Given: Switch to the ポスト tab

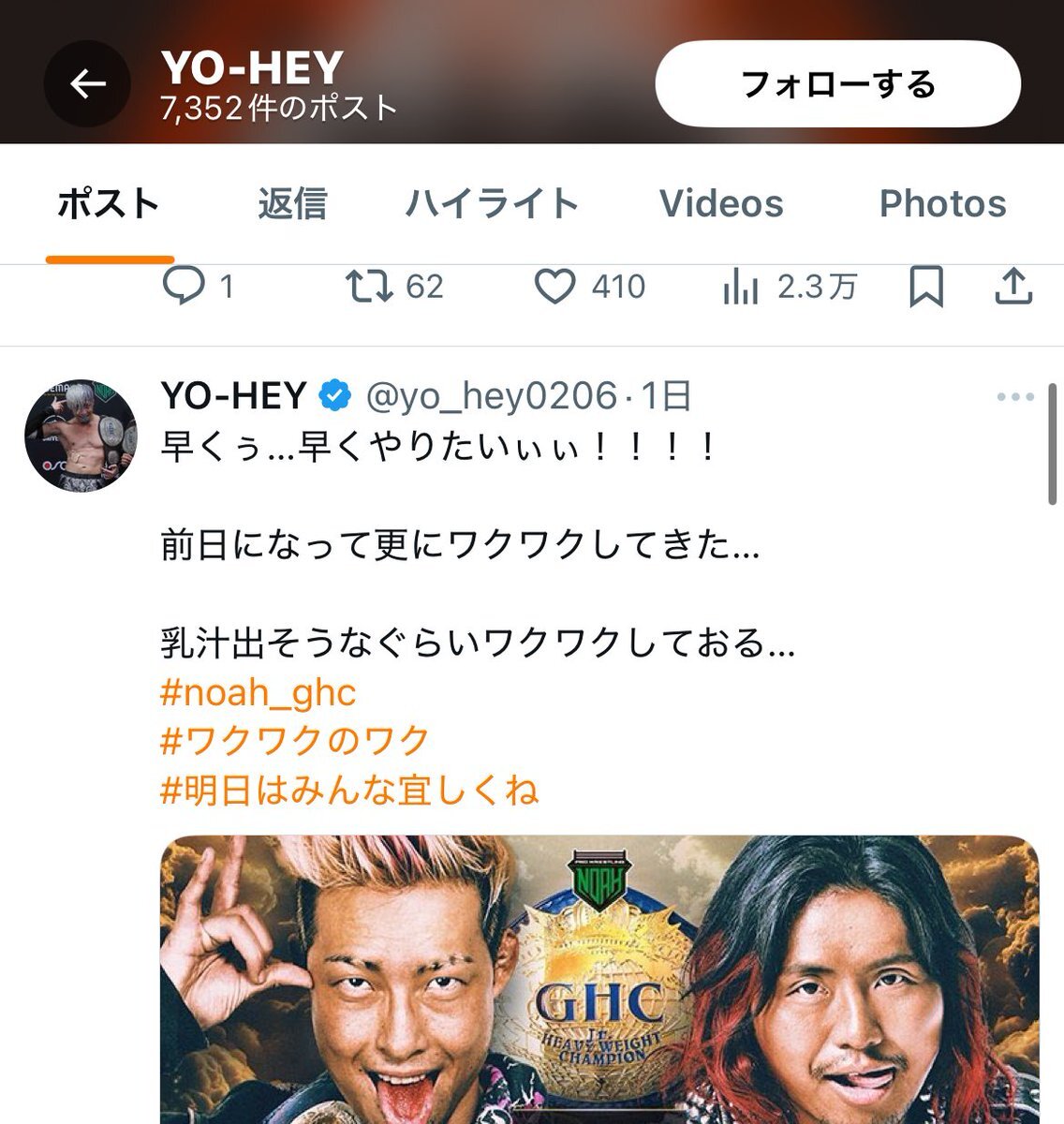Looking at the screenshot, I should coord(109,203).
